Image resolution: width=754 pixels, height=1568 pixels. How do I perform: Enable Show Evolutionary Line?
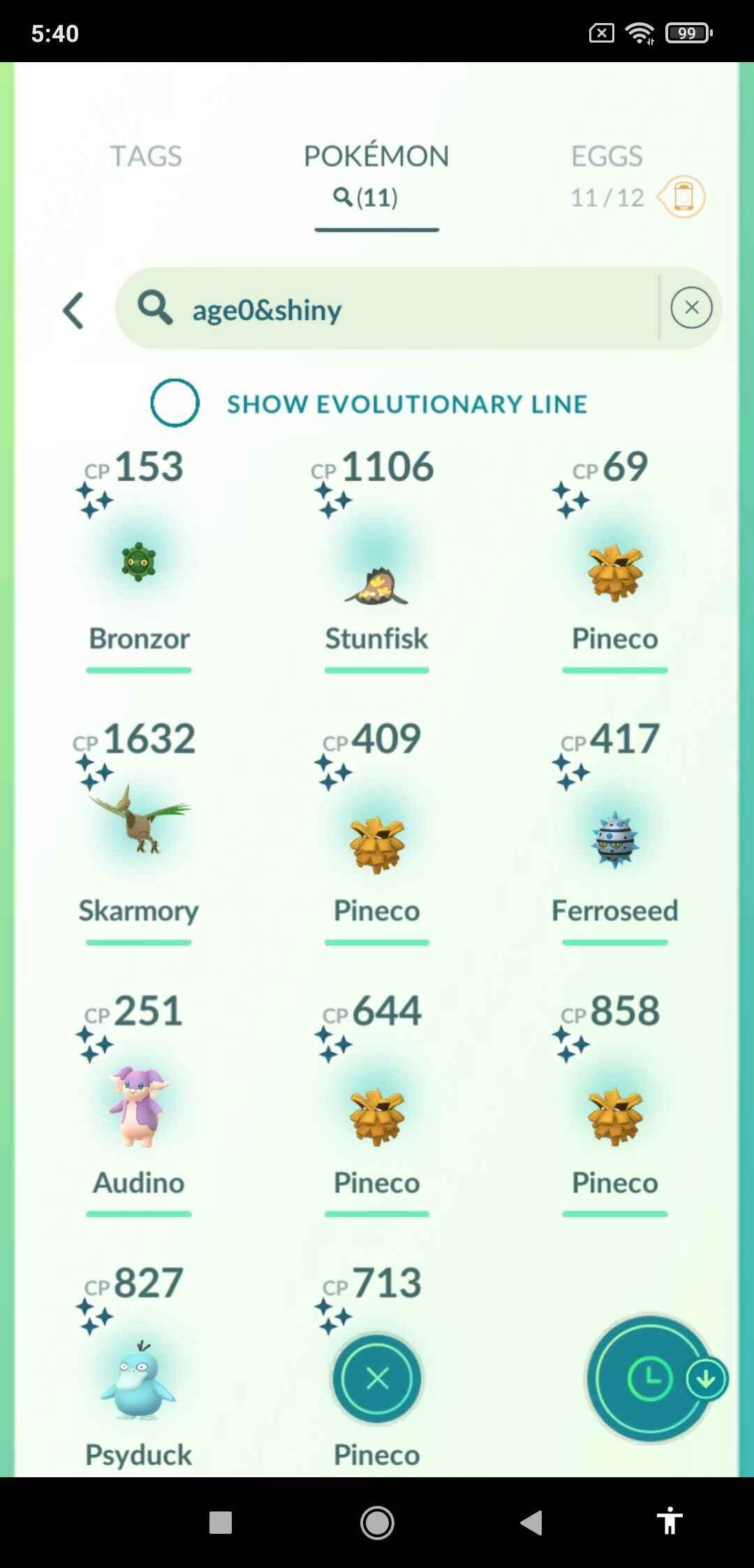click(x=175, y=403)
